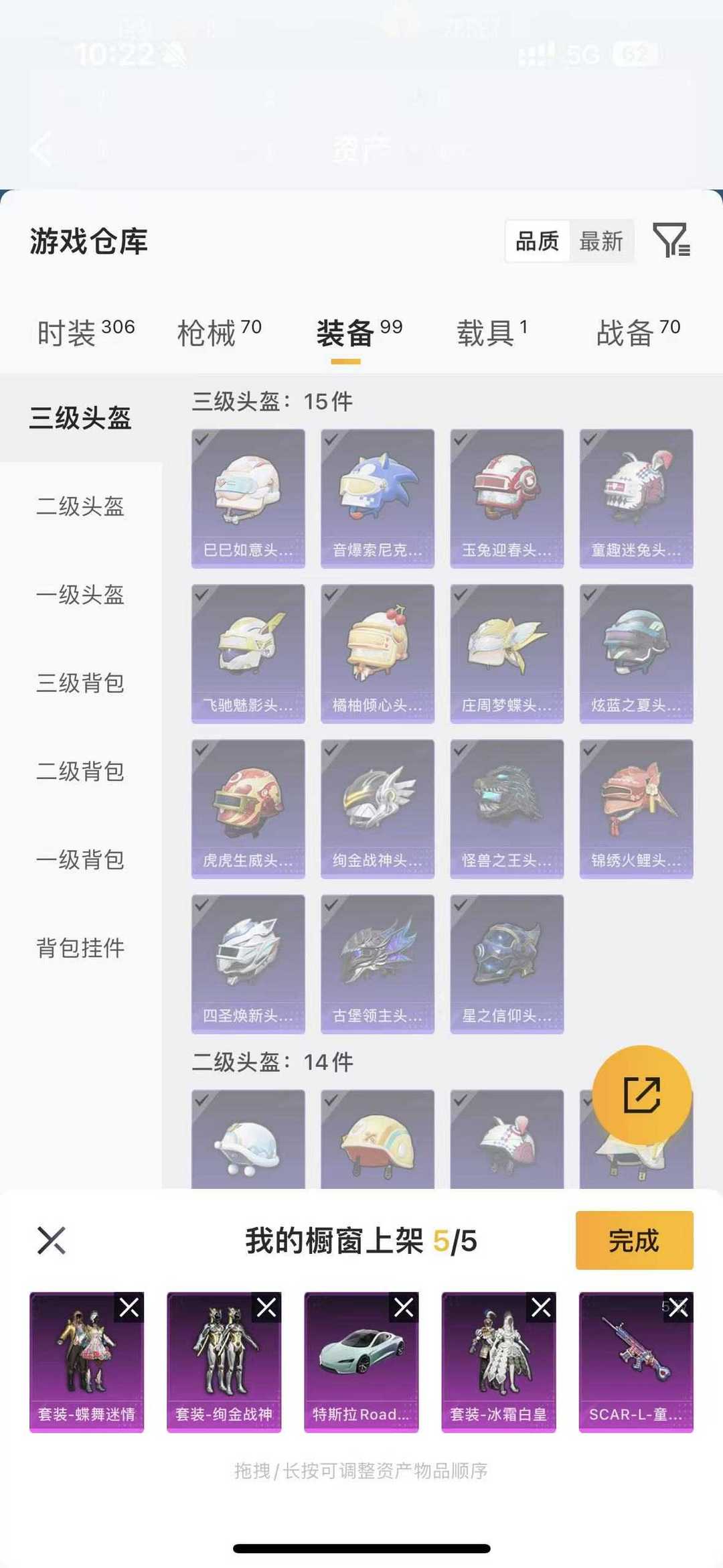723x1568 pixels.
Task: Show the 背包挂件 category
Action: [x=80, y=948]
